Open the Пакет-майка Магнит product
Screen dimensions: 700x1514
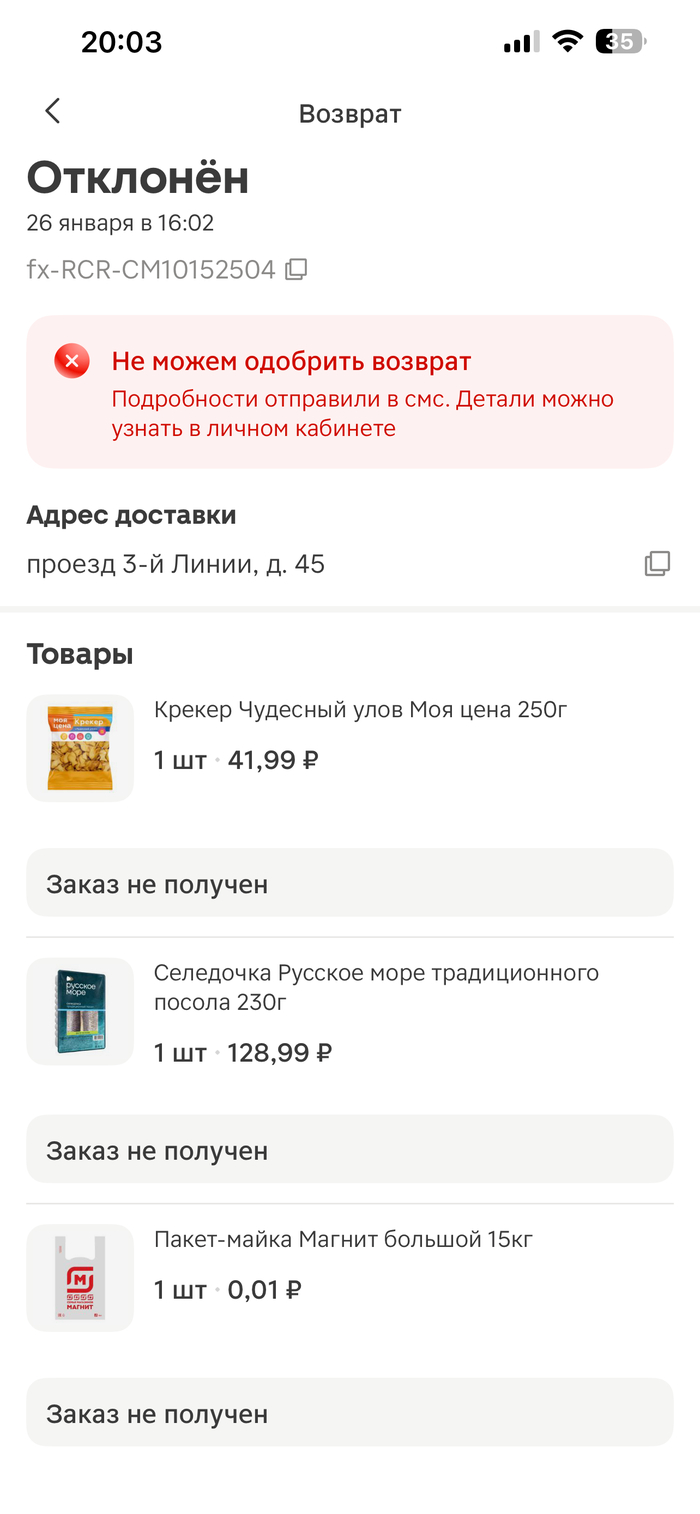pos(80,1277)
